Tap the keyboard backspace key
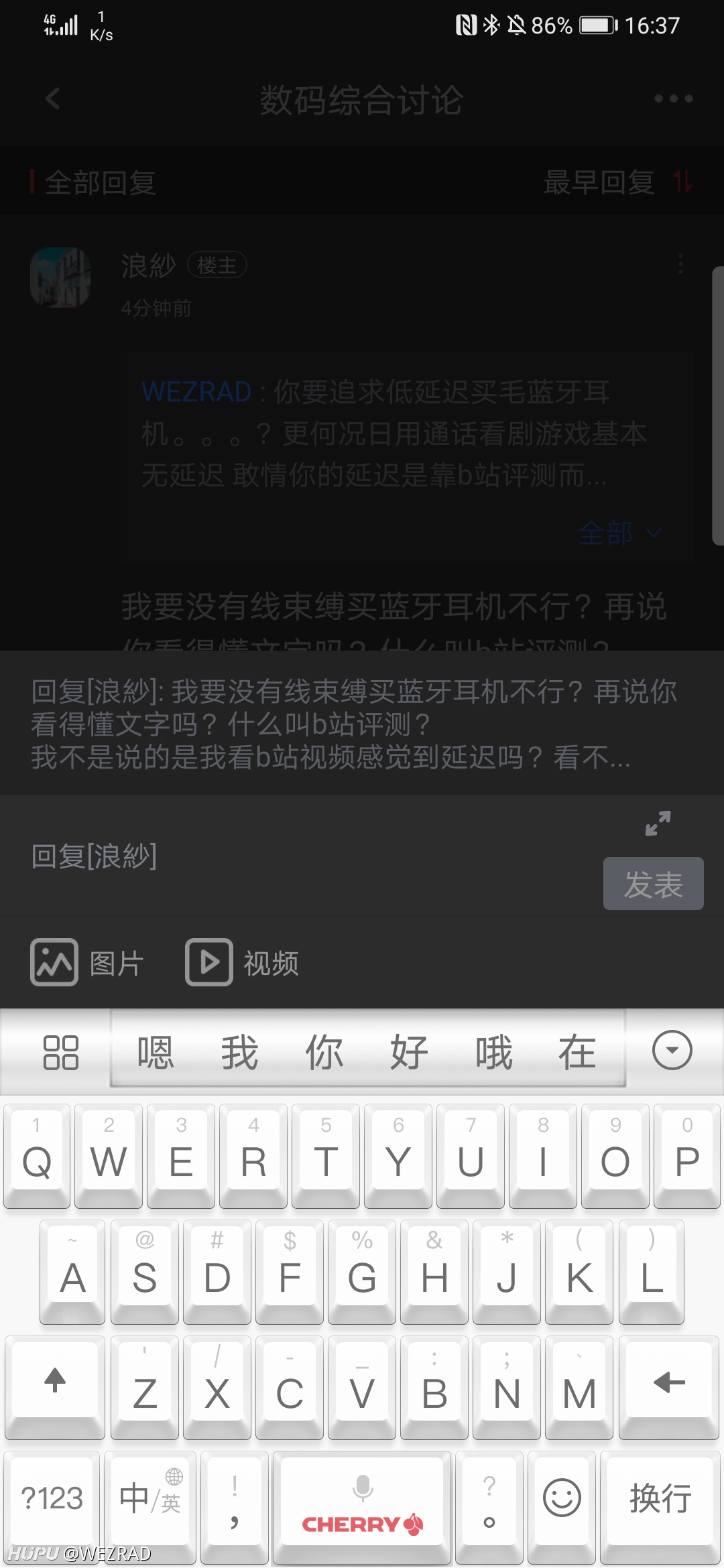This screenshot has width=724, height=1568. tap(668, 1387)
